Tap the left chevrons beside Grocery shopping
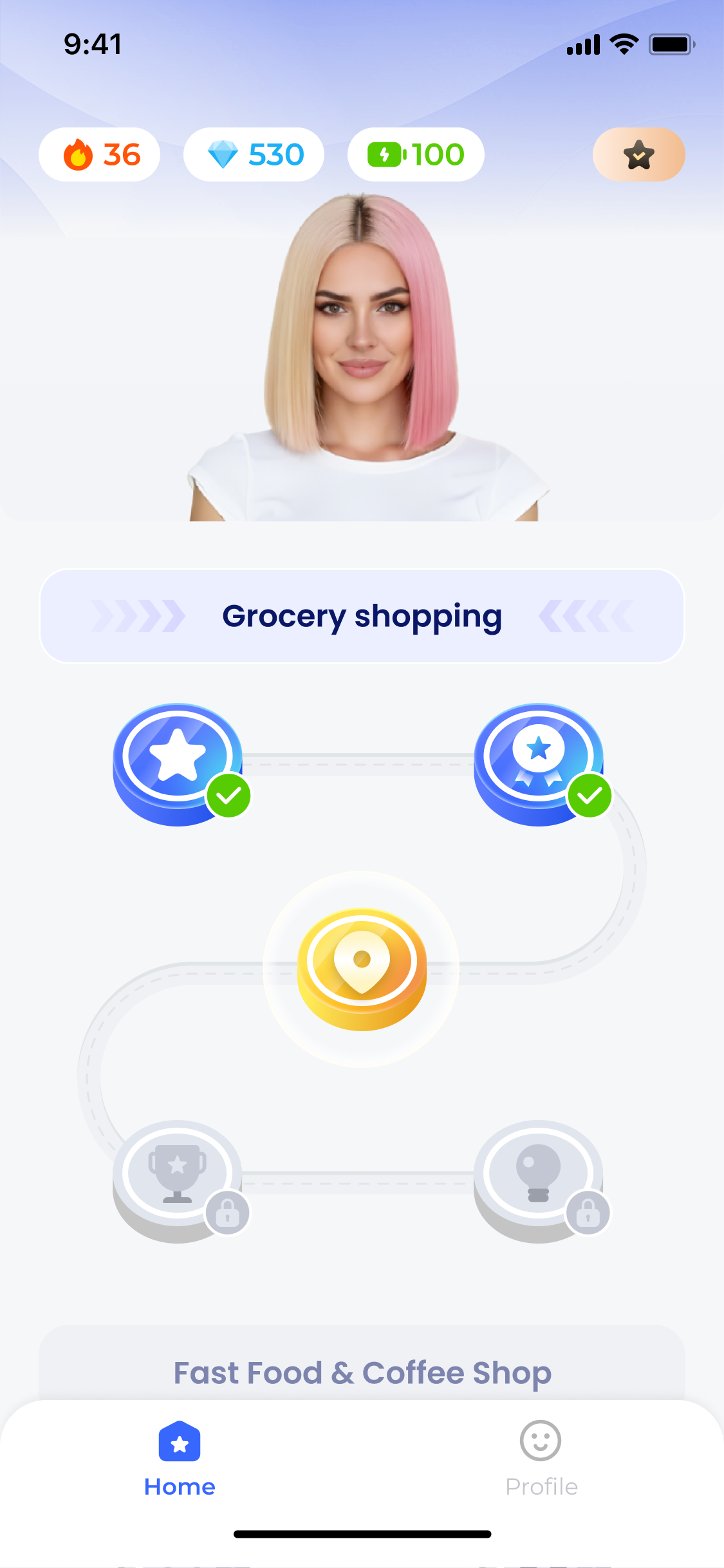Image resolution: width=724 pixels, height=1568 pixels. coord(136,615)
